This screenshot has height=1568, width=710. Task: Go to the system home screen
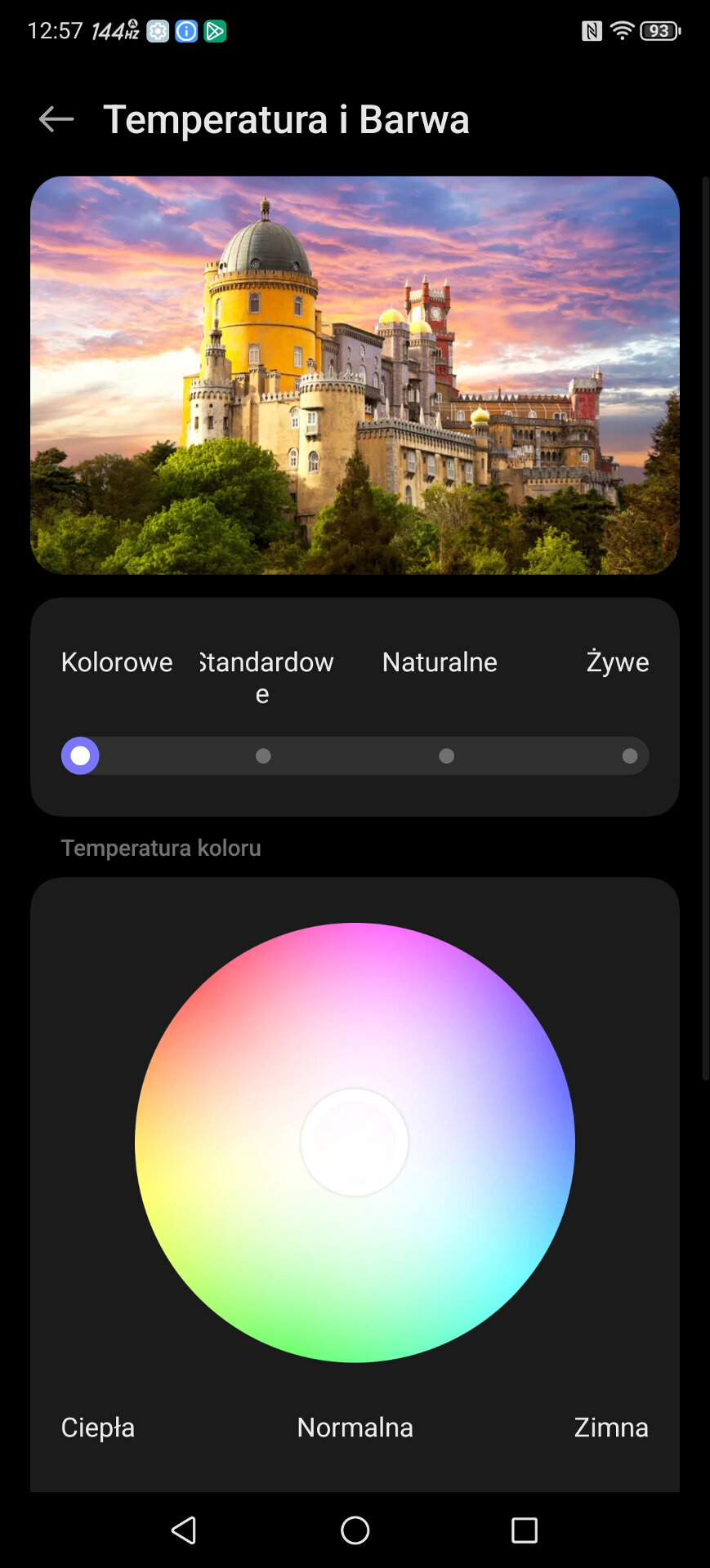(355, 1530)
